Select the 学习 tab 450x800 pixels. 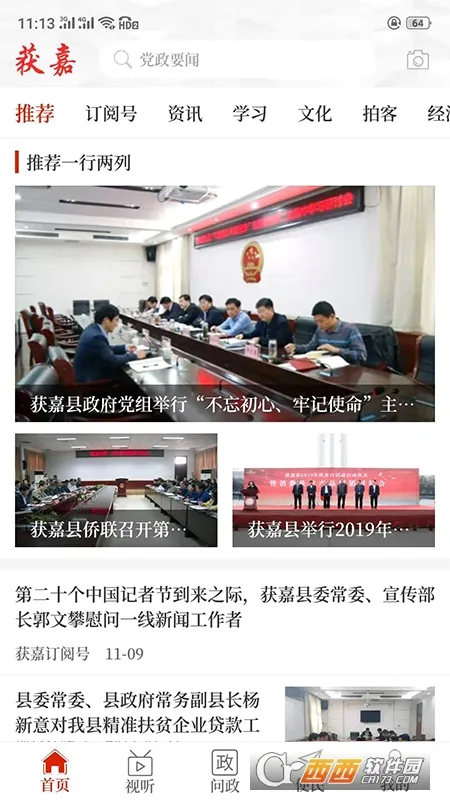point(249,113)
